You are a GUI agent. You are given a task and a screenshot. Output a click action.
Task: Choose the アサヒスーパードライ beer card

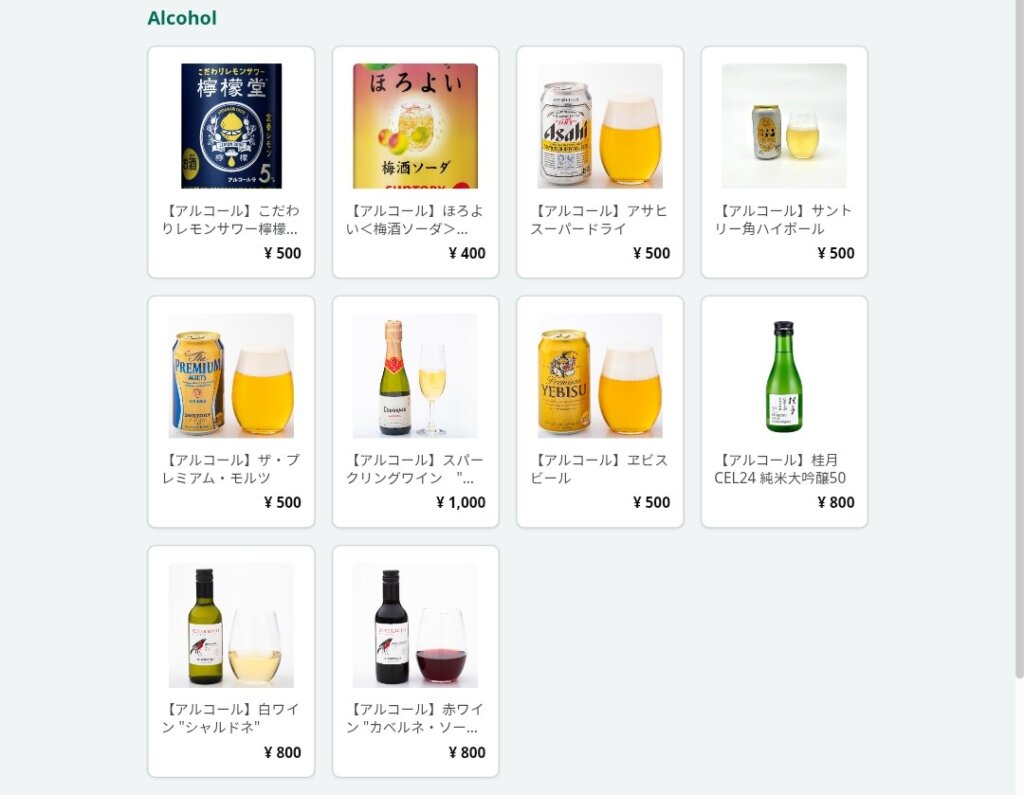click(x=600, y=162)
